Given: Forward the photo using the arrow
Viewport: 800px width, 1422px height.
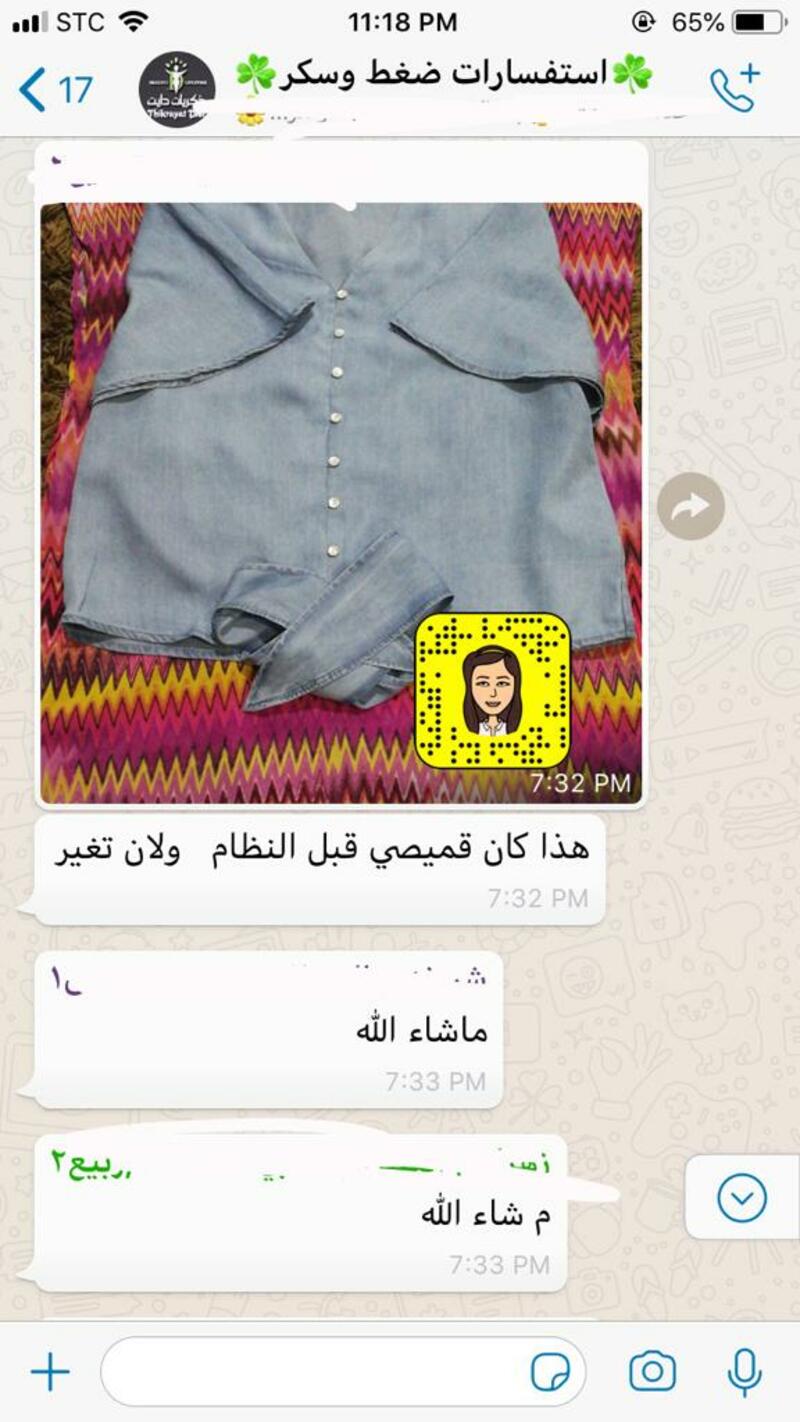Looking at the screenshot, I should (690, 507).
